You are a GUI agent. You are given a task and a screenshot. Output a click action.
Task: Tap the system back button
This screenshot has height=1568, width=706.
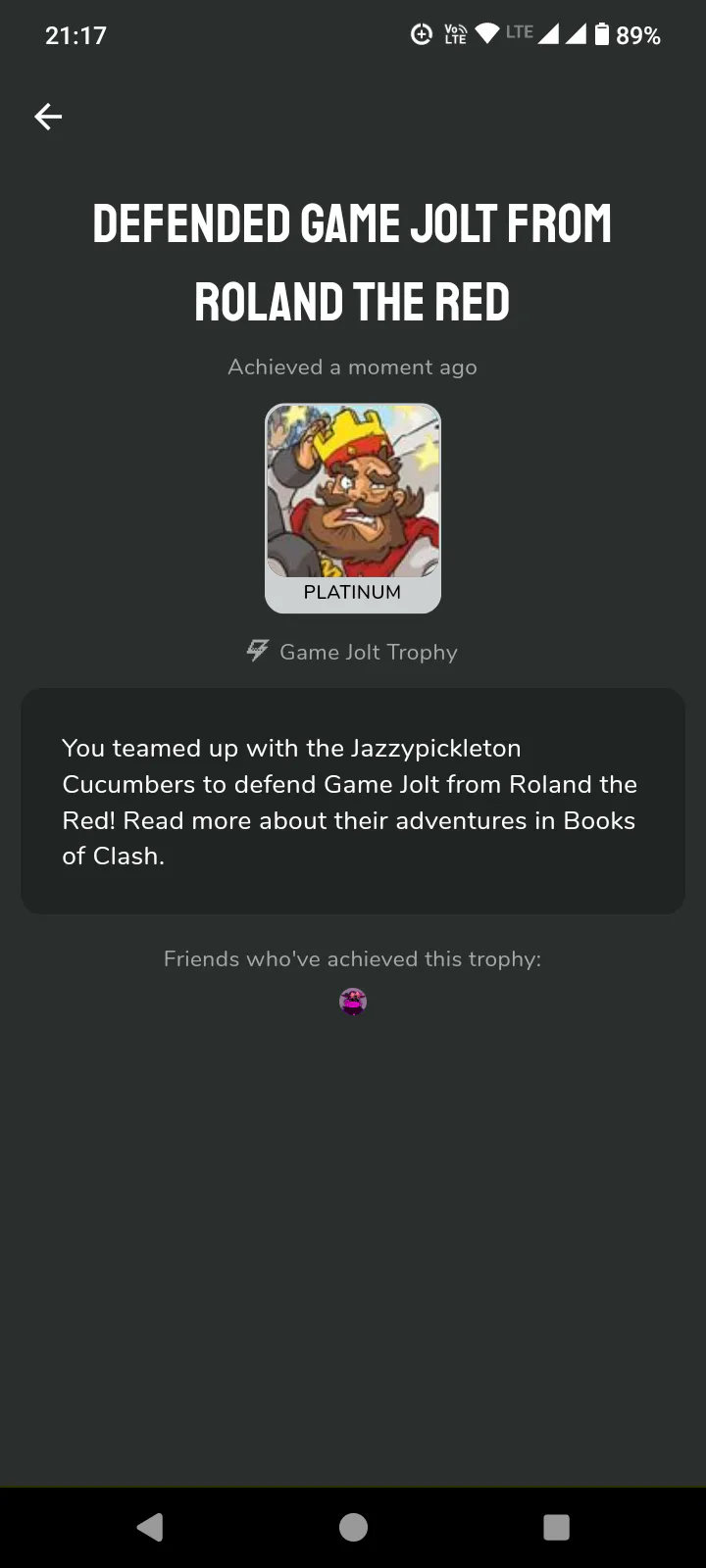[150, 1527]
